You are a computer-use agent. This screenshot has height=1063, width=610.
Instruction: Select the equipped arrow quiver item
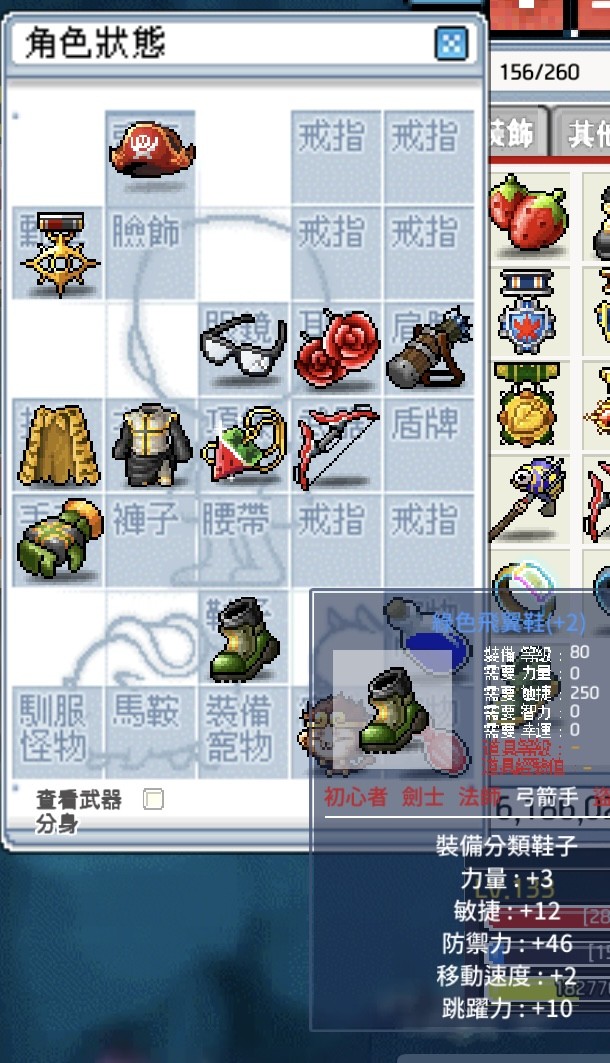430,349
